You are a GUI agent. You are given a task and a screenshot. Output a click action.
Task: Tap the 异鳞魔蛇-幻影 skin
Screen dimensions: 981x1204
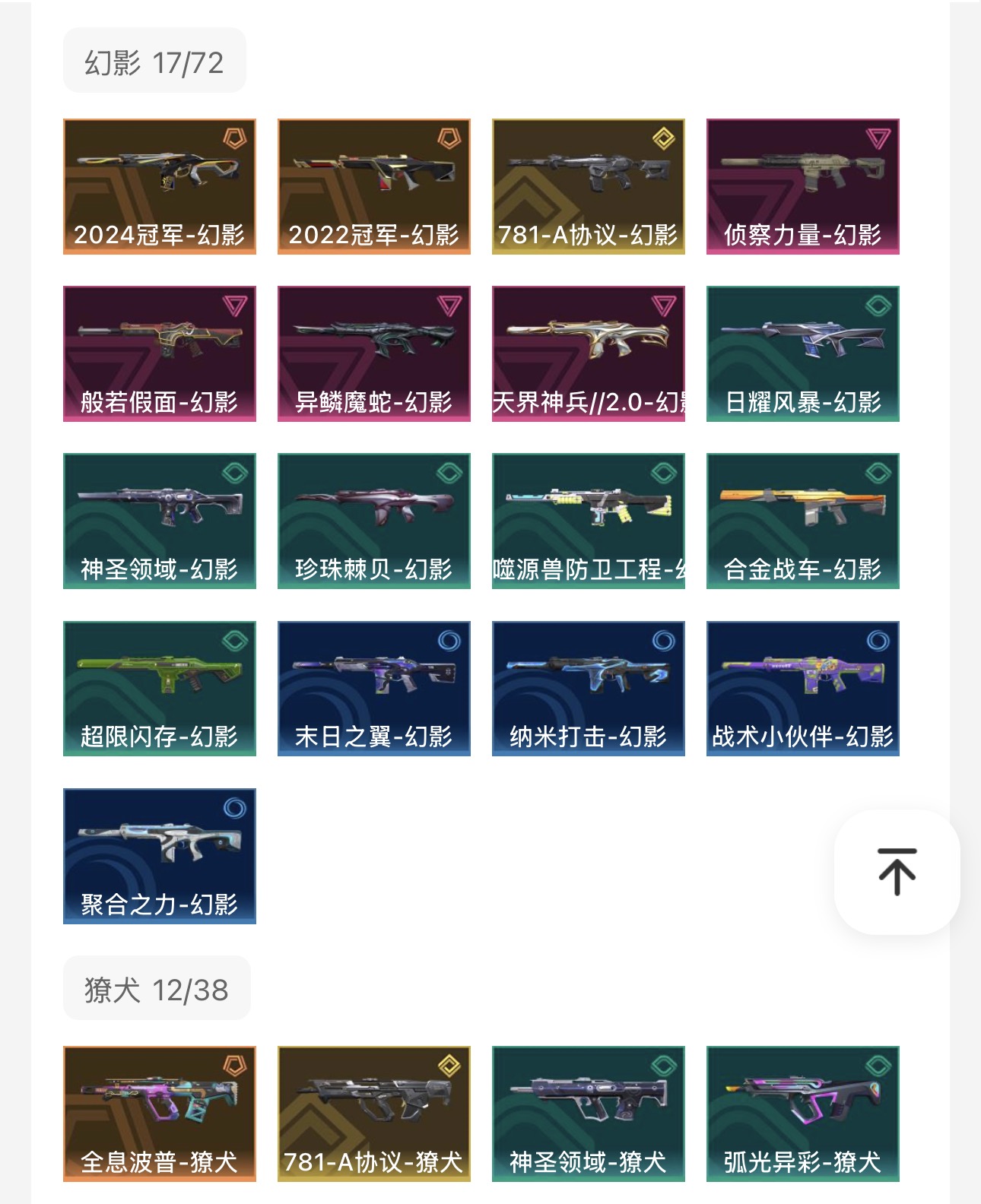[374, 353]
